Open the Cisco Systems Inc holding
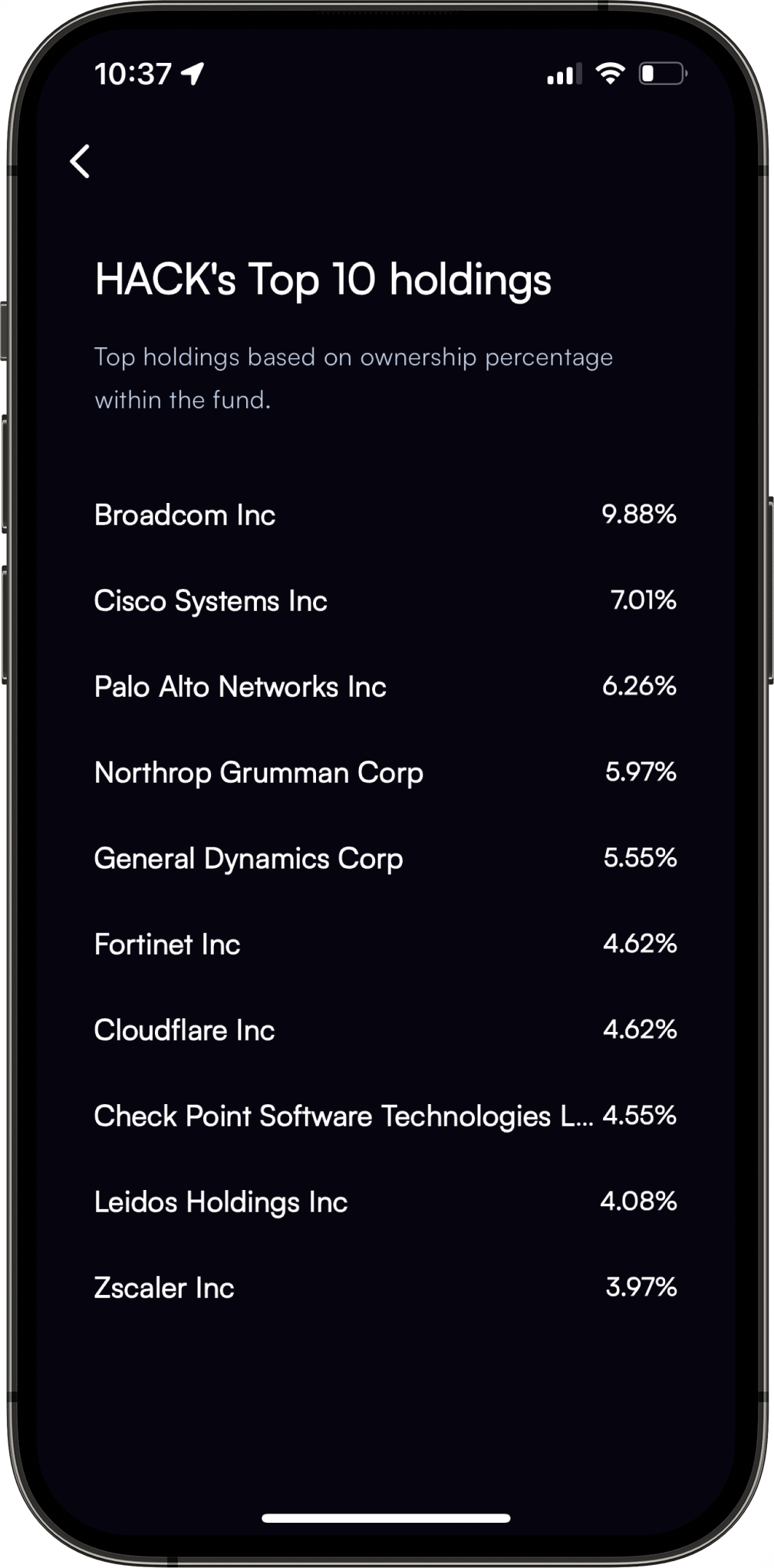Image resolution: width=774 pixels, height=1568 pixels. 385,600
